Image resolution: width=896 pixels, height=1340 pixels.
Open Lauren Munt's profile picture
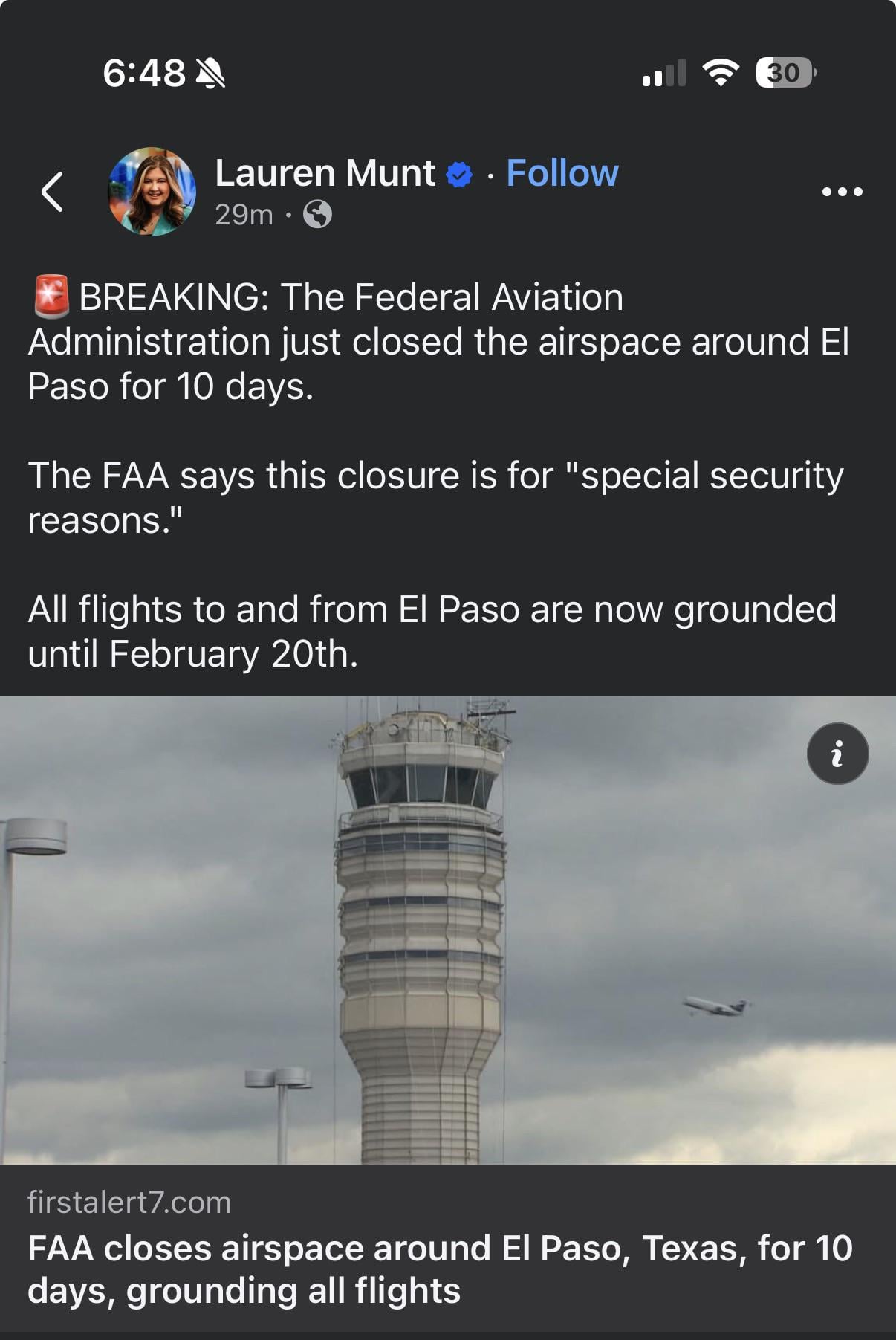tap(152, 192)
